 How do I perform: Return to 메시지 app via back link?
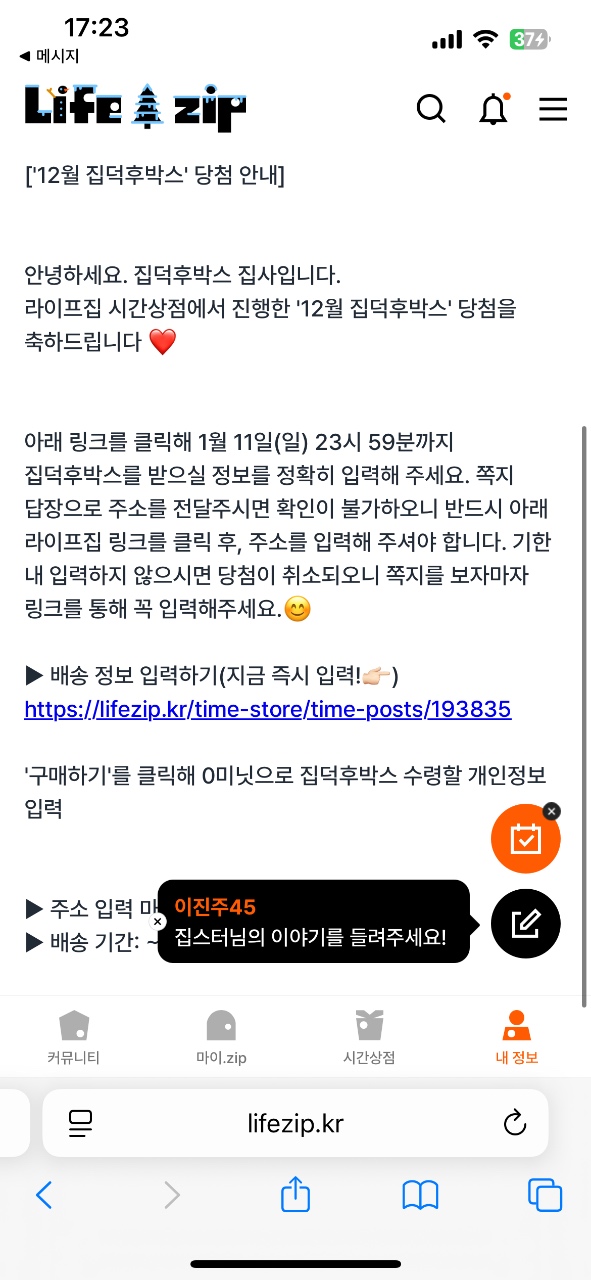tap(49, 56)
